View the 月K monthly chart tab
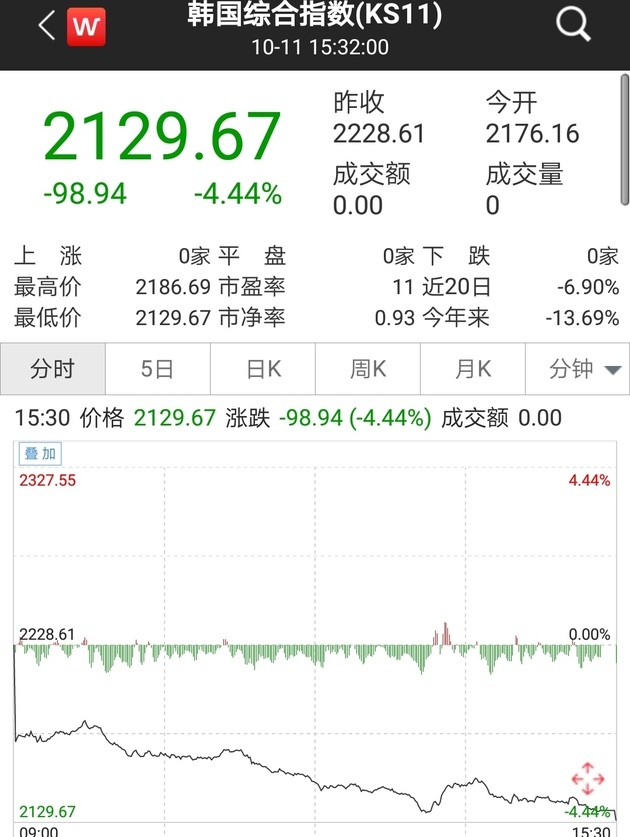630x837 pixels. 473,369
